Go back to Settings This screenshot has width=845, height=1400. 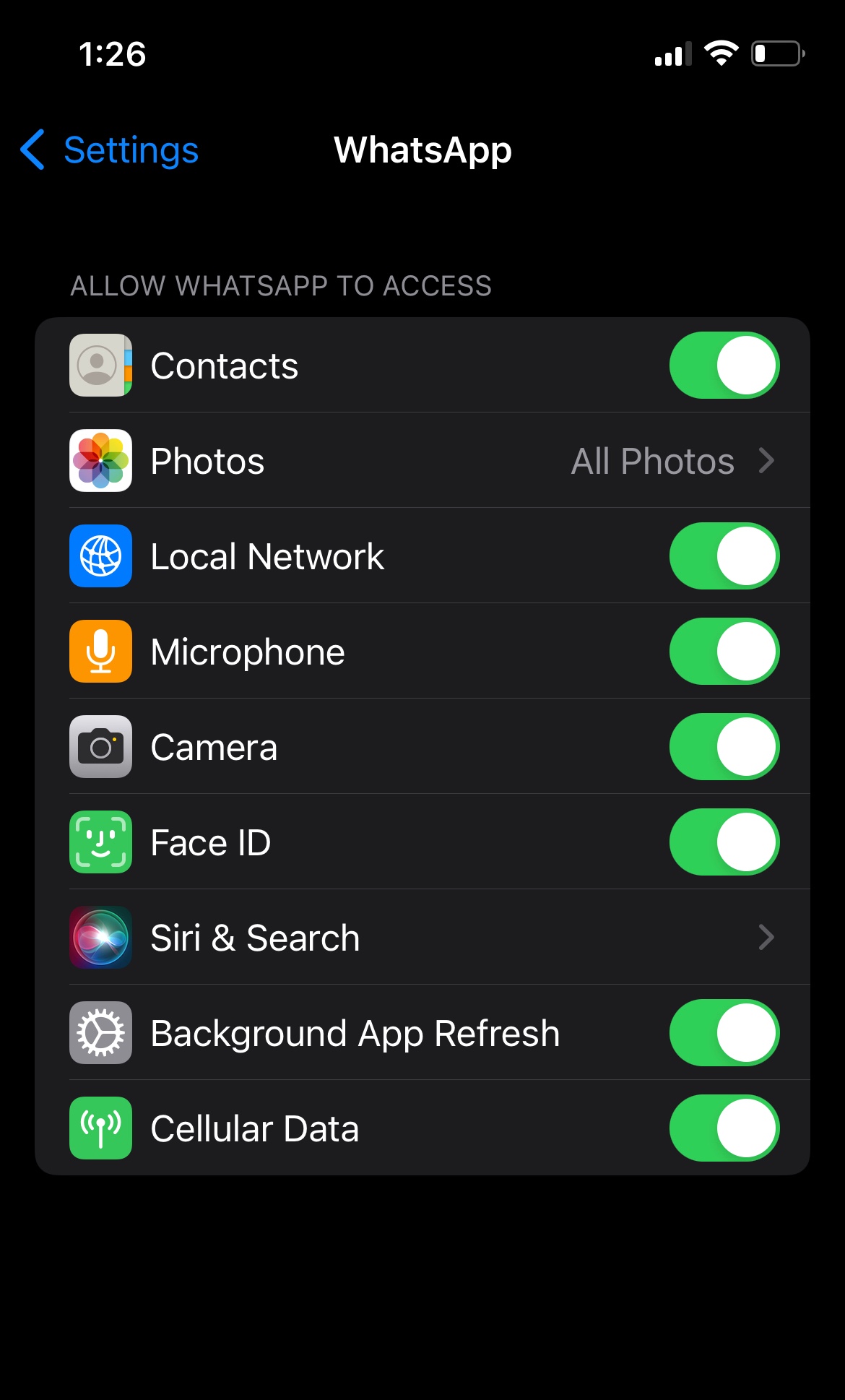pos(110,150)
